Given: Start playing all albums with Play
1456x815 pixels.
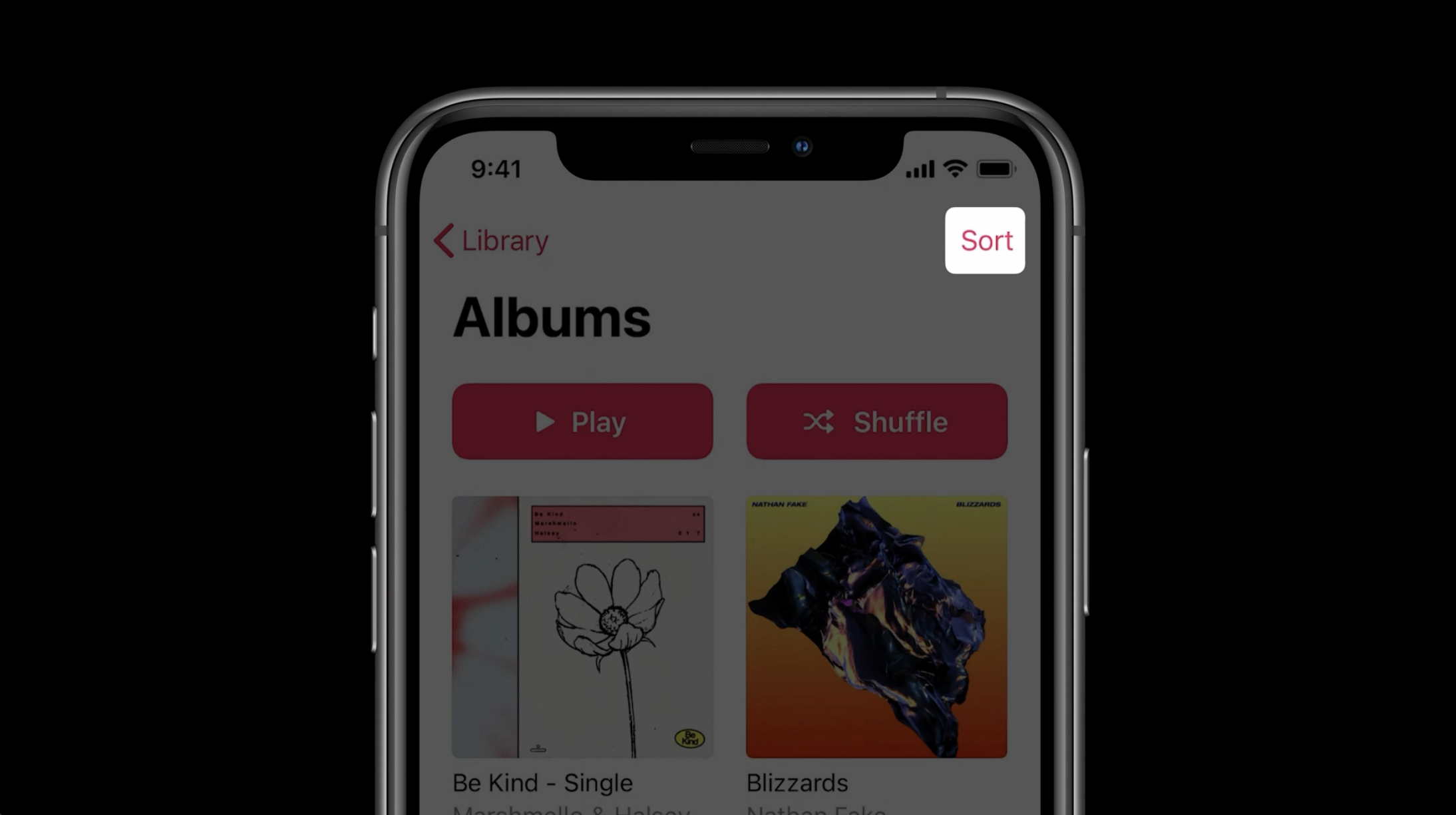Looking at the screenshot, I should point(582,421).
